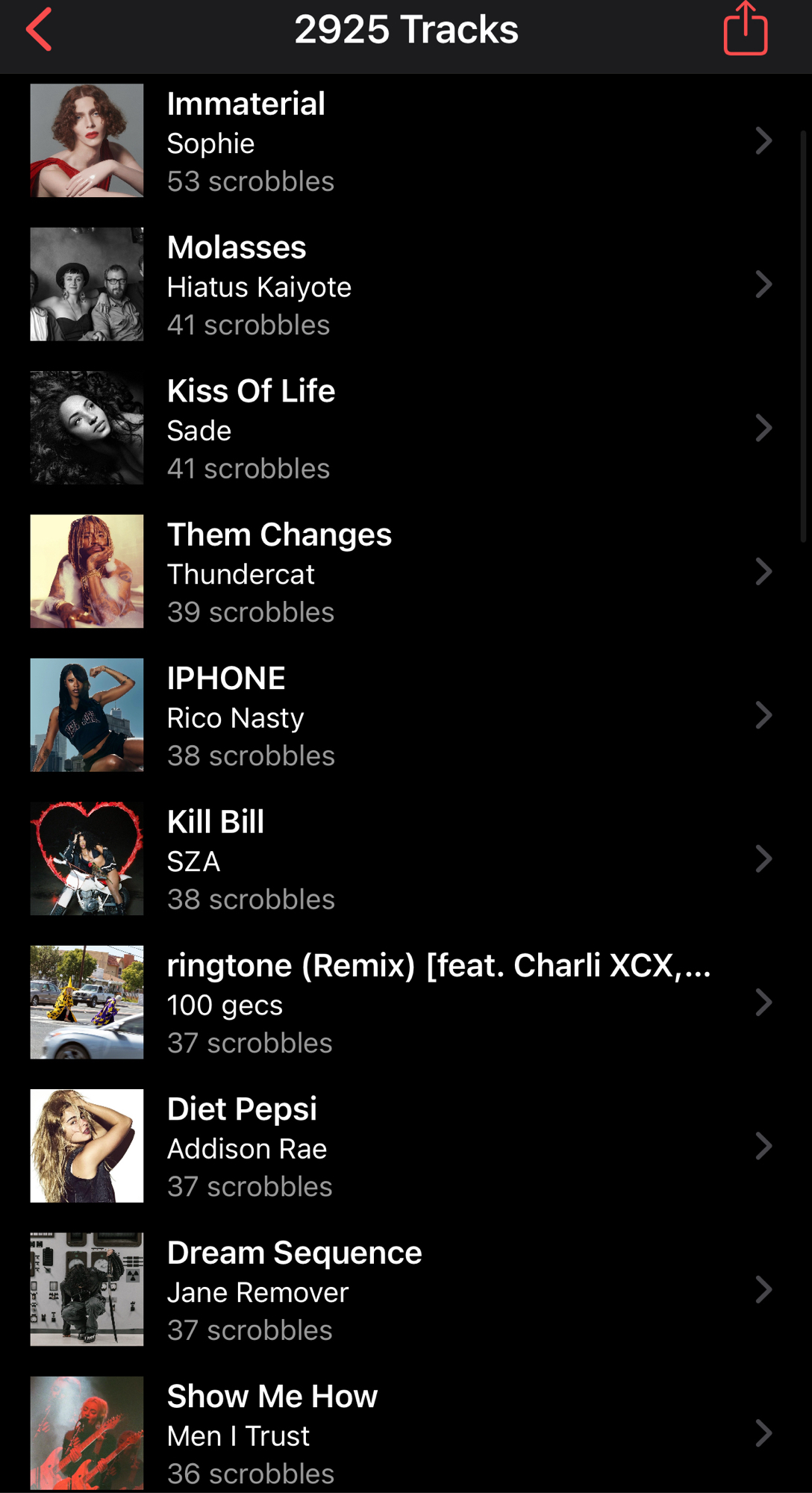This screenshot has width=812, height=1493.
Task: Select Show Me How by Men I Trust
Action: 403,1433
